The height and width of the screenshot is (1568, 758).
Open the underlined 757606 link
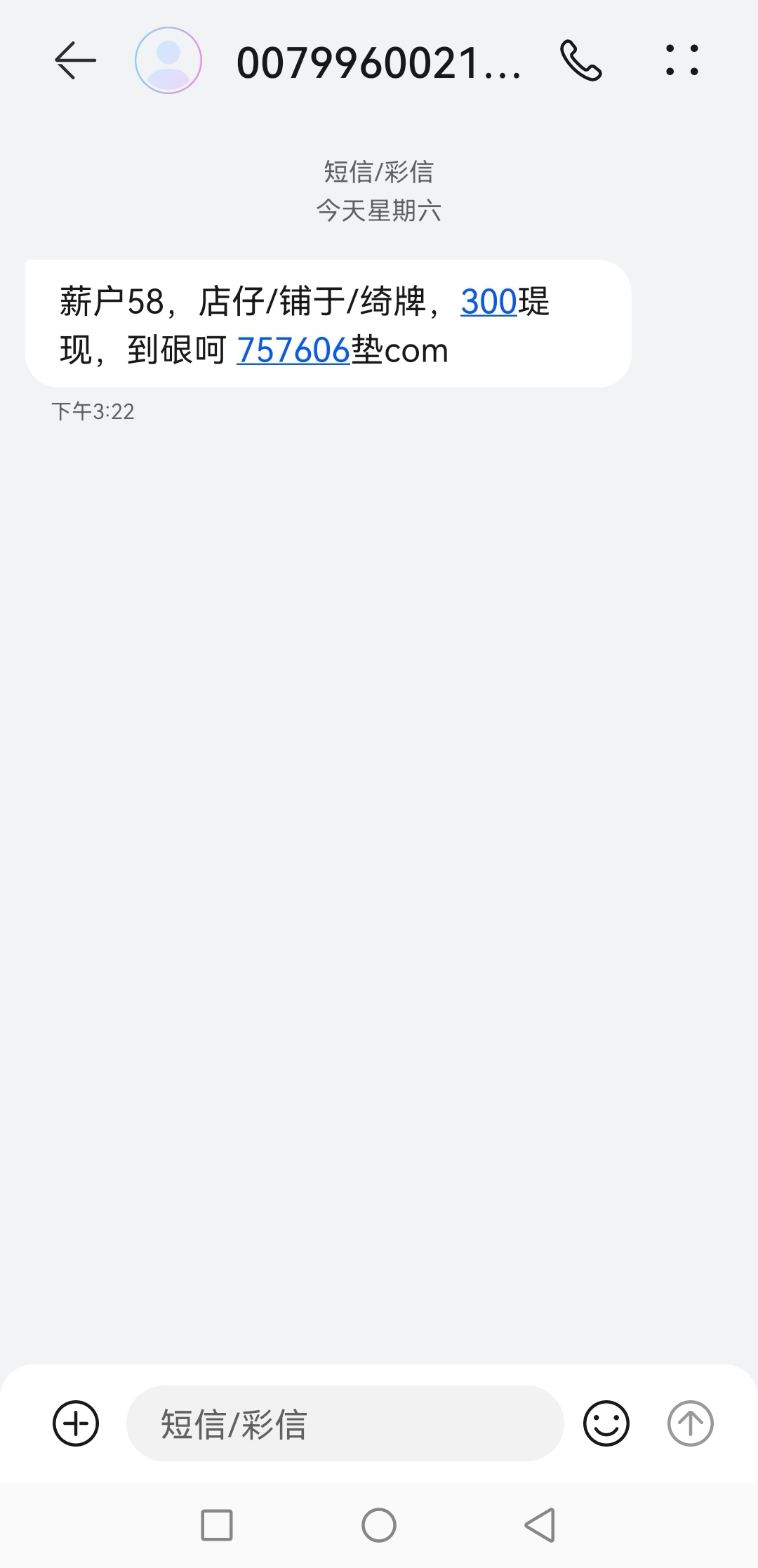(x=293, y=350)
